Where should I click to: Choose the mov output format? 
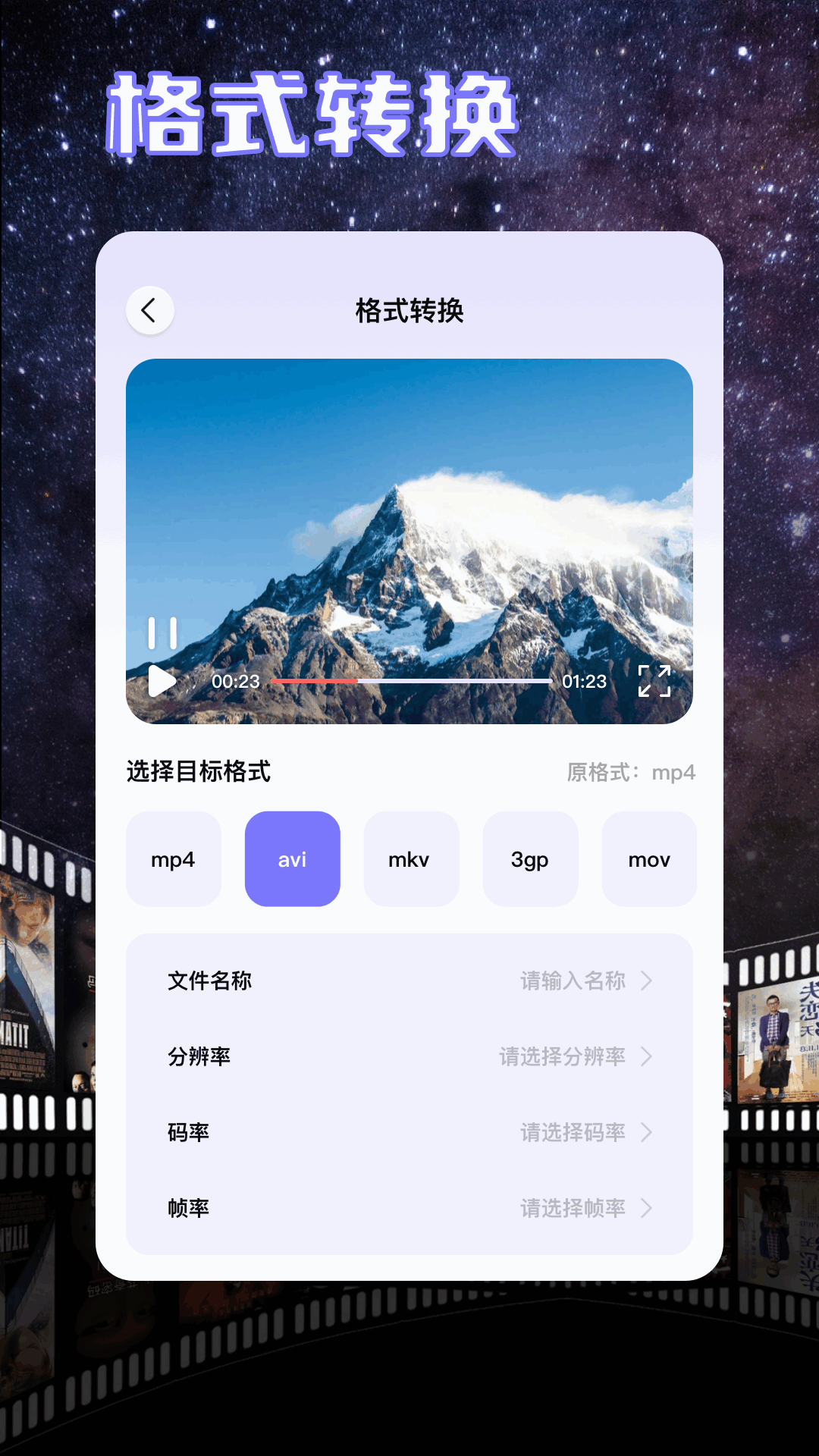[649, 858]
